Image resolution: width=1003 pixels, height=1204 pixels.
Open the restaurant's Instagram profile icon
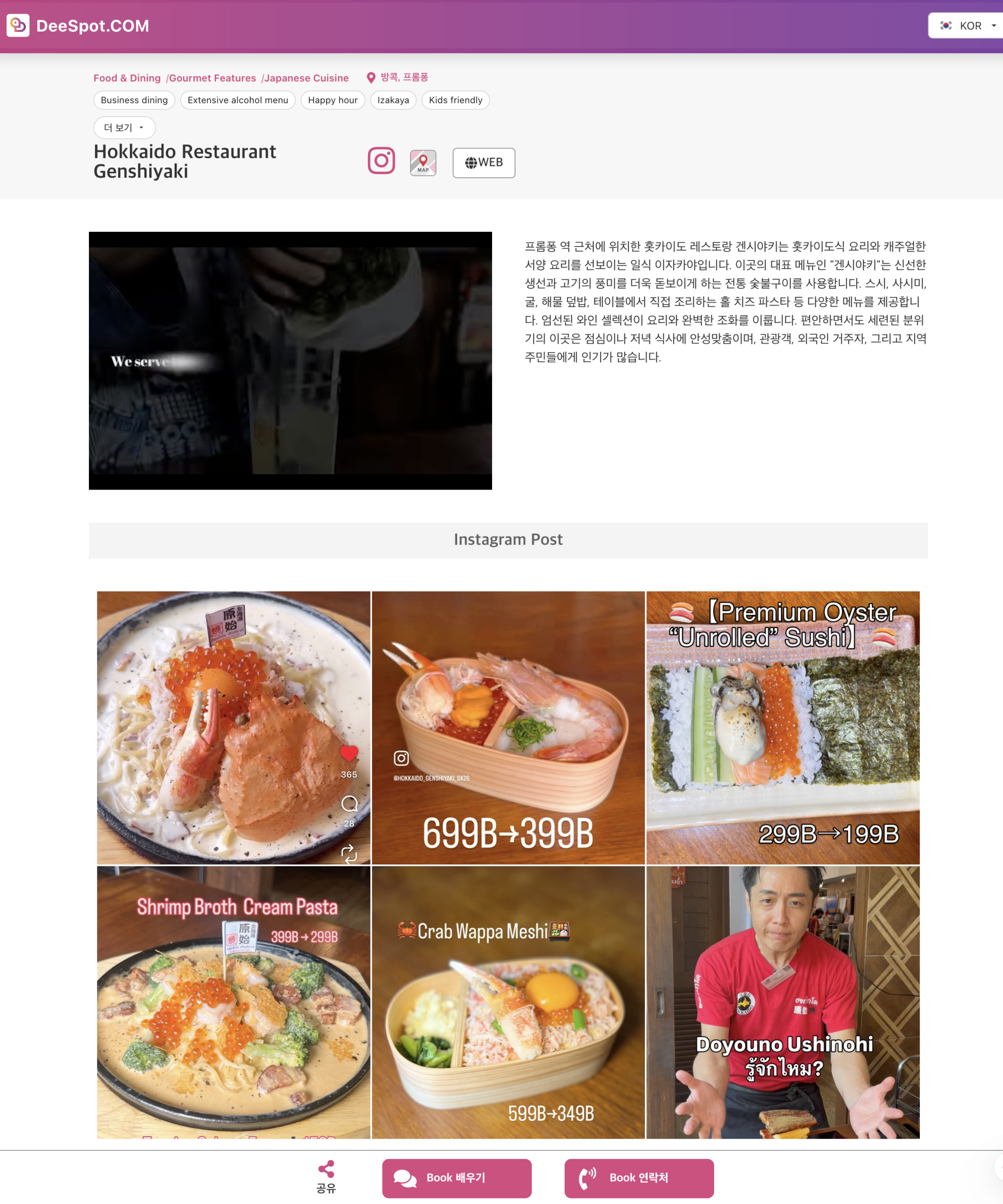pos(382,161)
